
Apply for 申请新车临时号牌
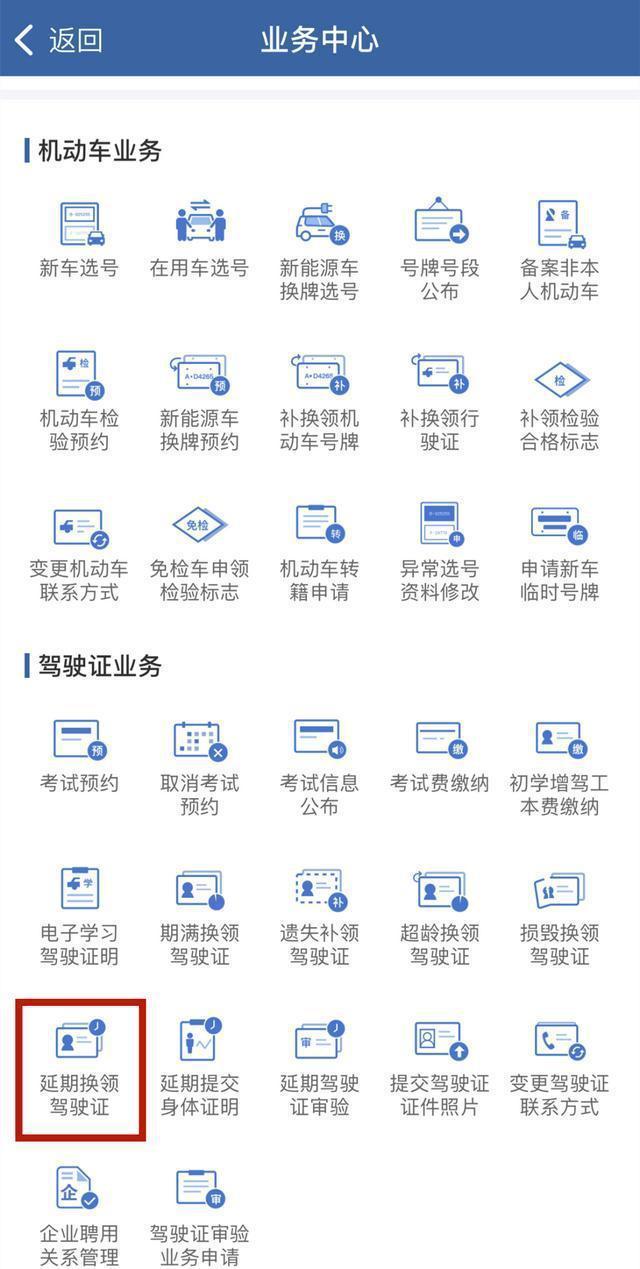tap(559, 551)
